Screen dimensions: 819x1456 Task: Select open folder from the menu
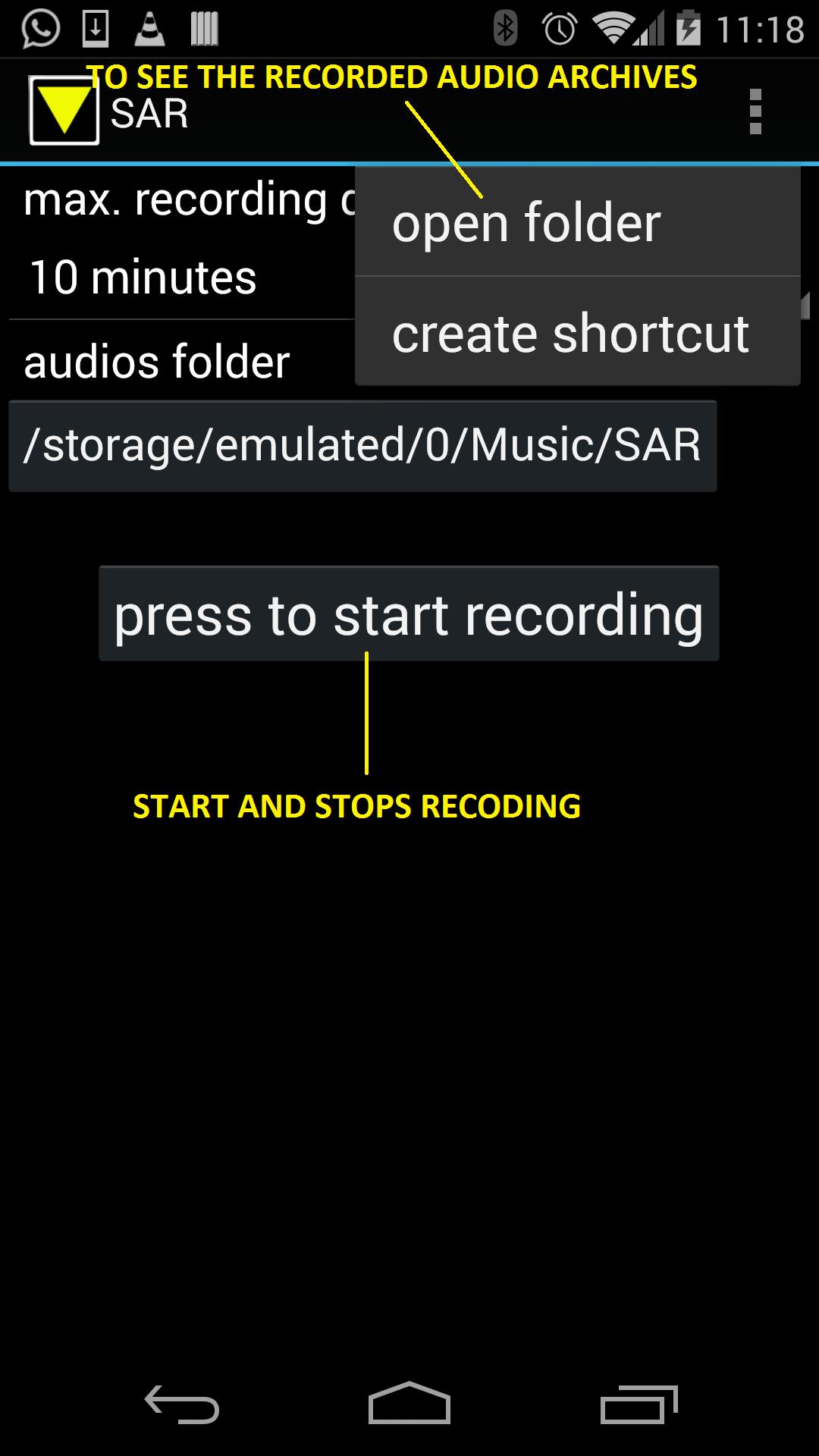pyautogui.click(x=525, y=222)
